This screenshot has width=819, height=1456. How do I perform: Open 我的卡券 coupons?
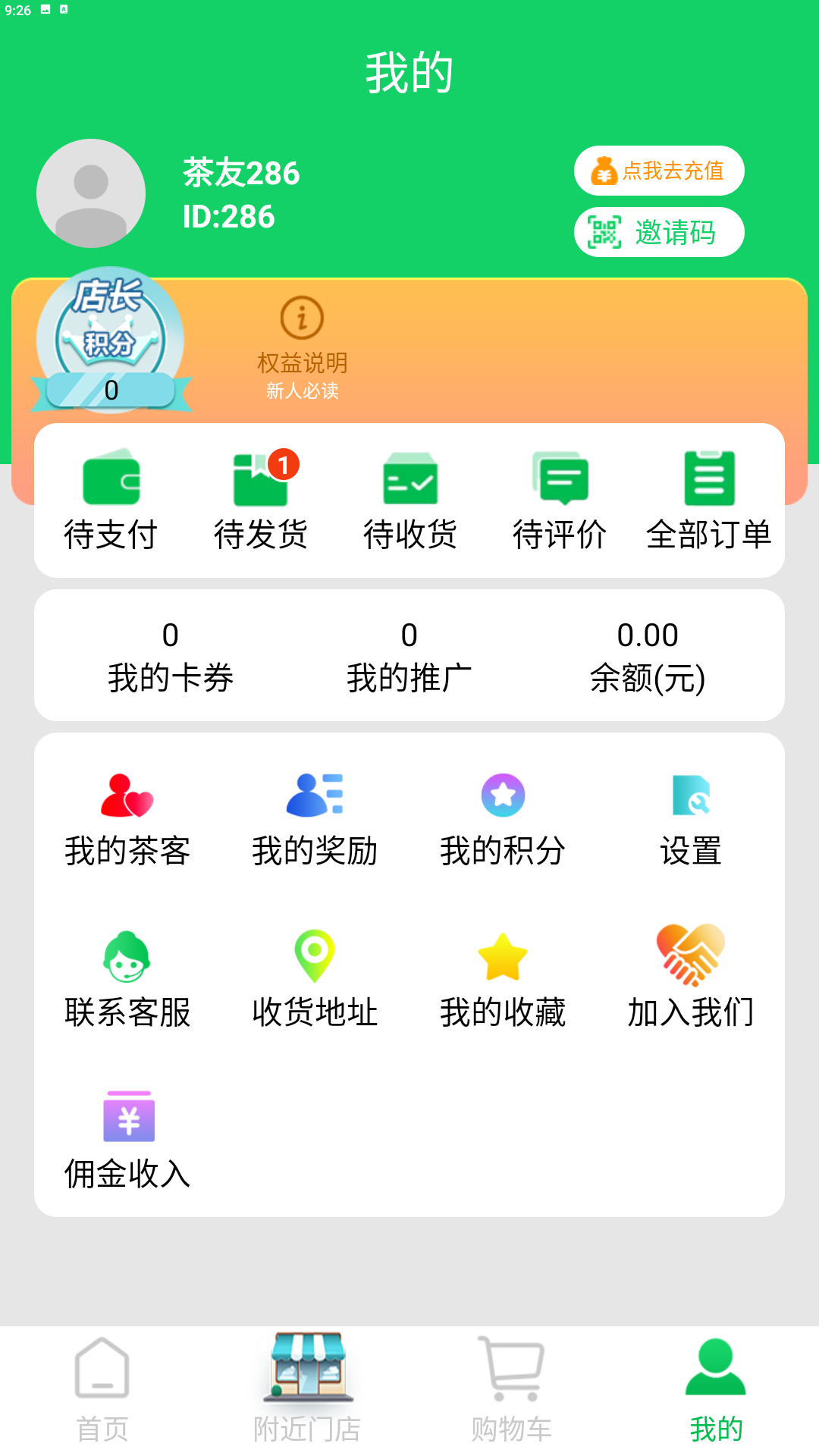171,656
